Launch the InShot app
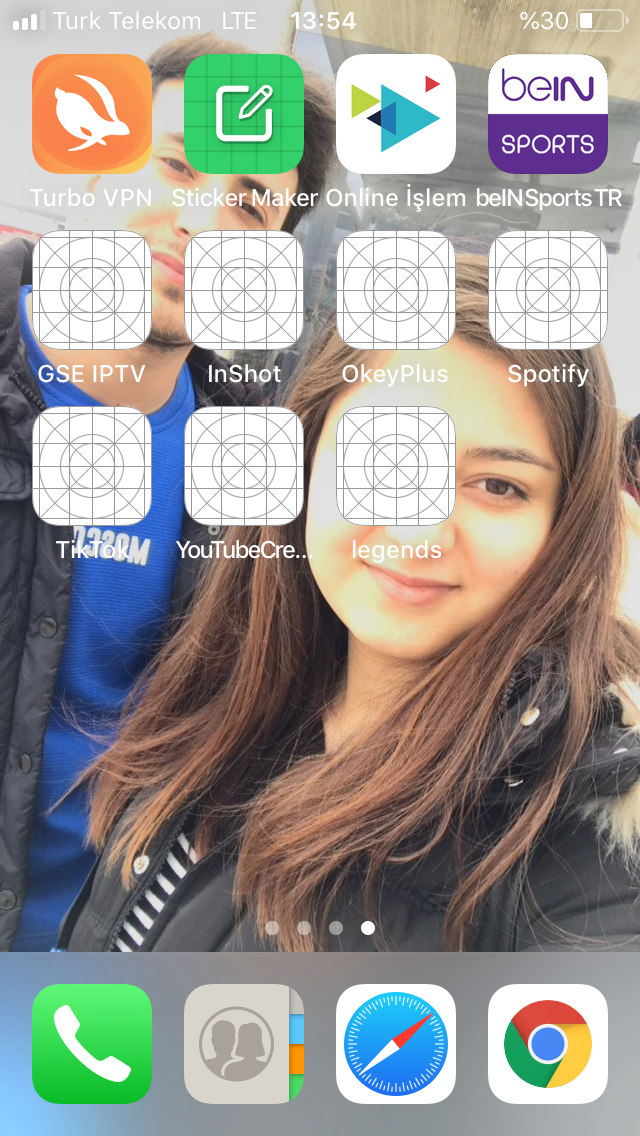Image resolution: width=640 pixels, height=1136 pixels. click(x=244, y=290)
